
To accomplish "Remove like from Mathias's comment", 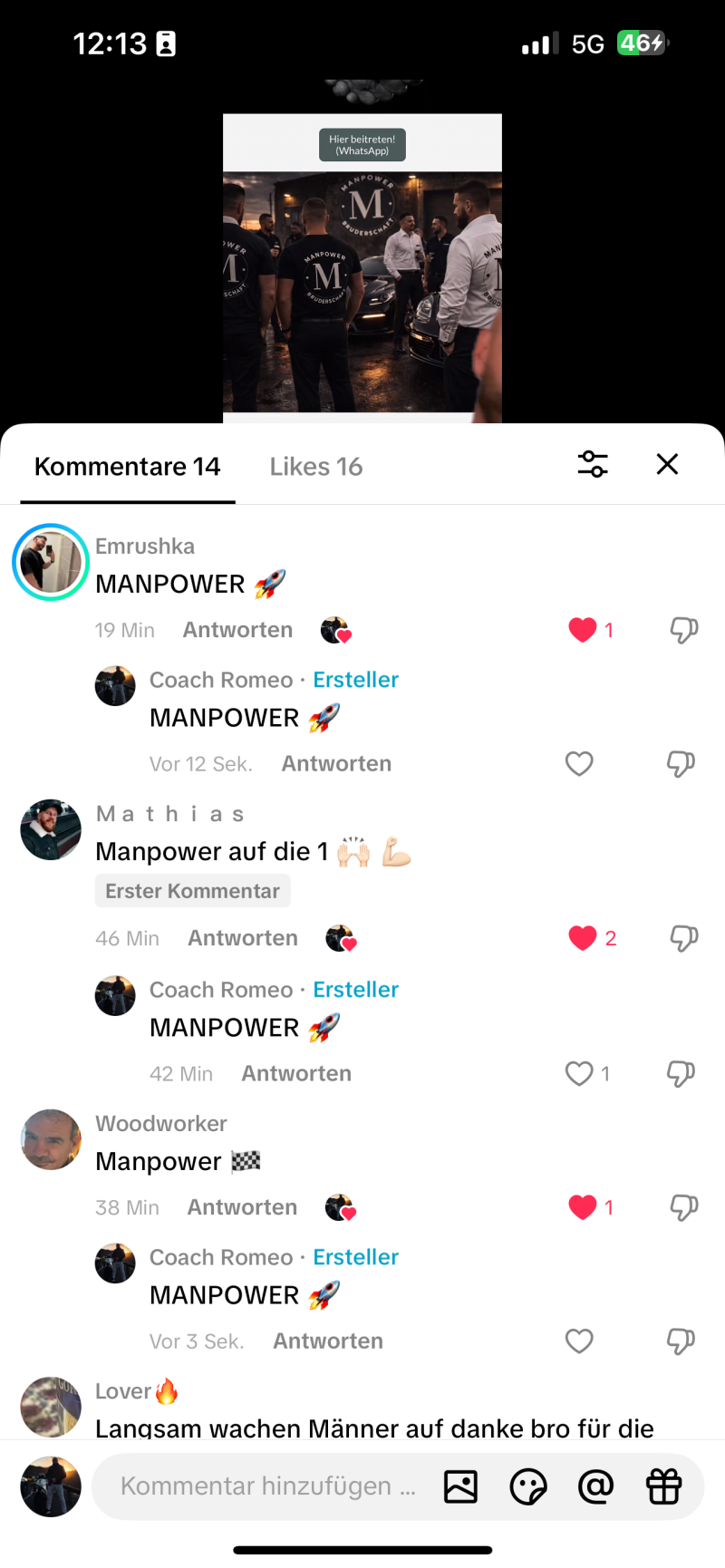I will [x=583, y=938].
